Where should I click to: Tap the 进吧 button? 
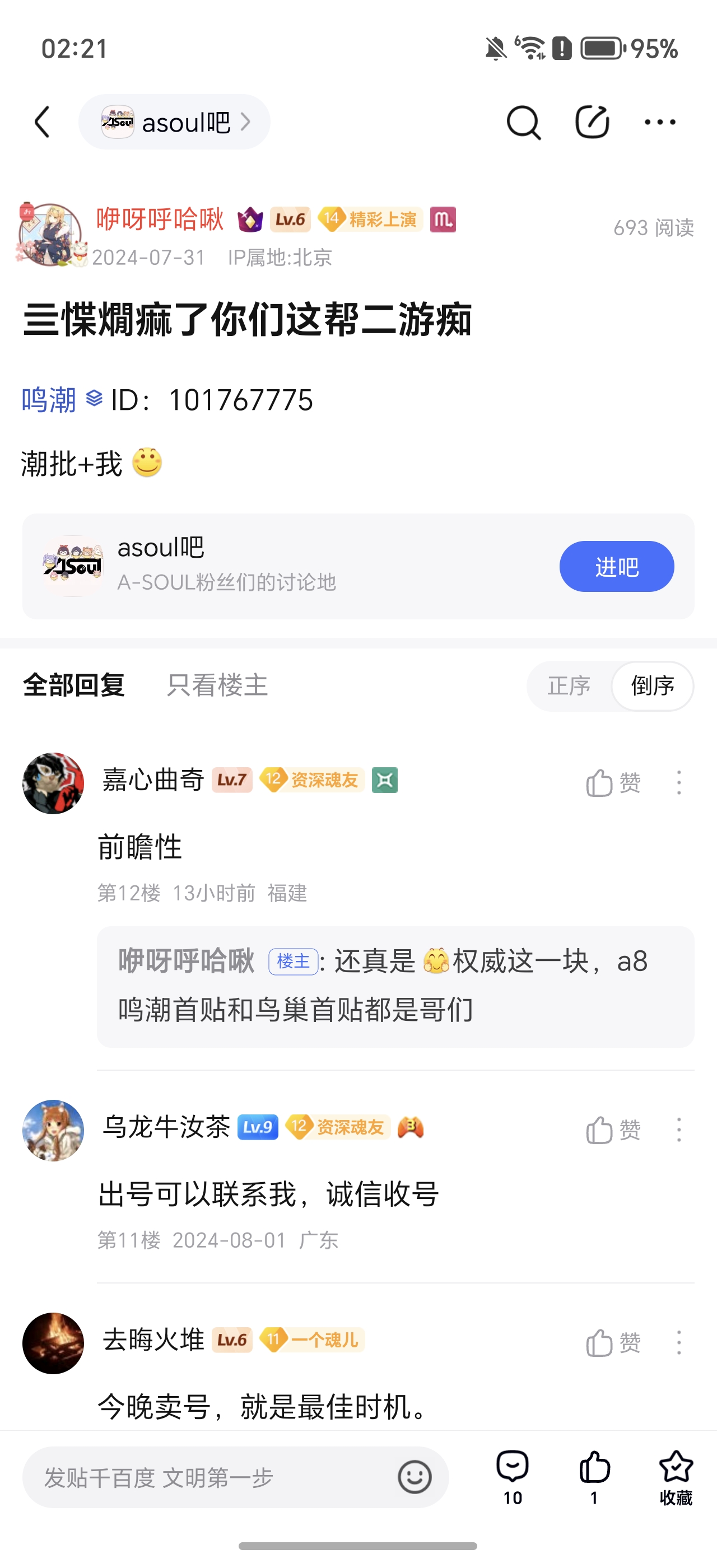(x=616, y=567)
